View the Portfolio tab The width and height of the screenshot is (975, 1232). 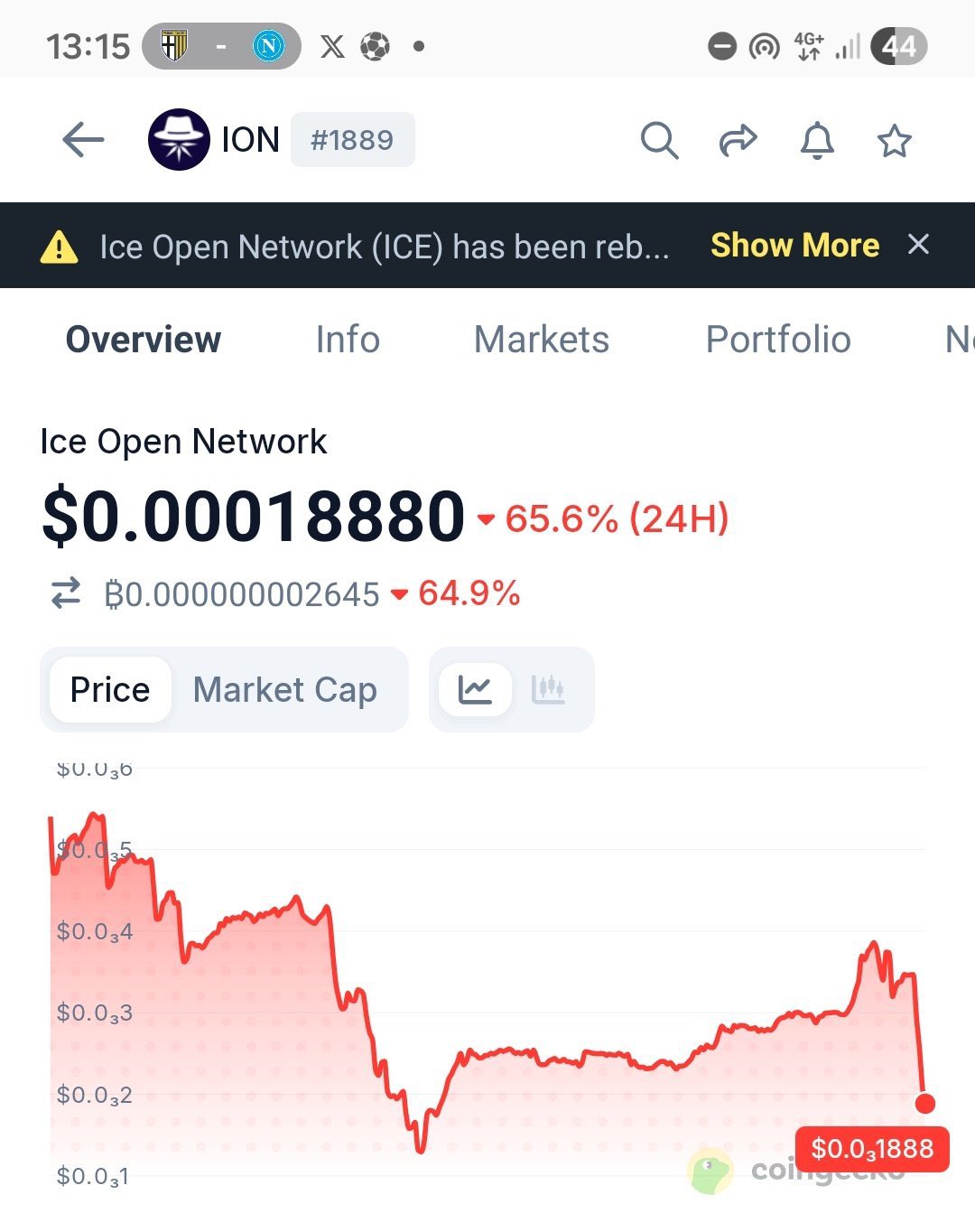(778, 340)
